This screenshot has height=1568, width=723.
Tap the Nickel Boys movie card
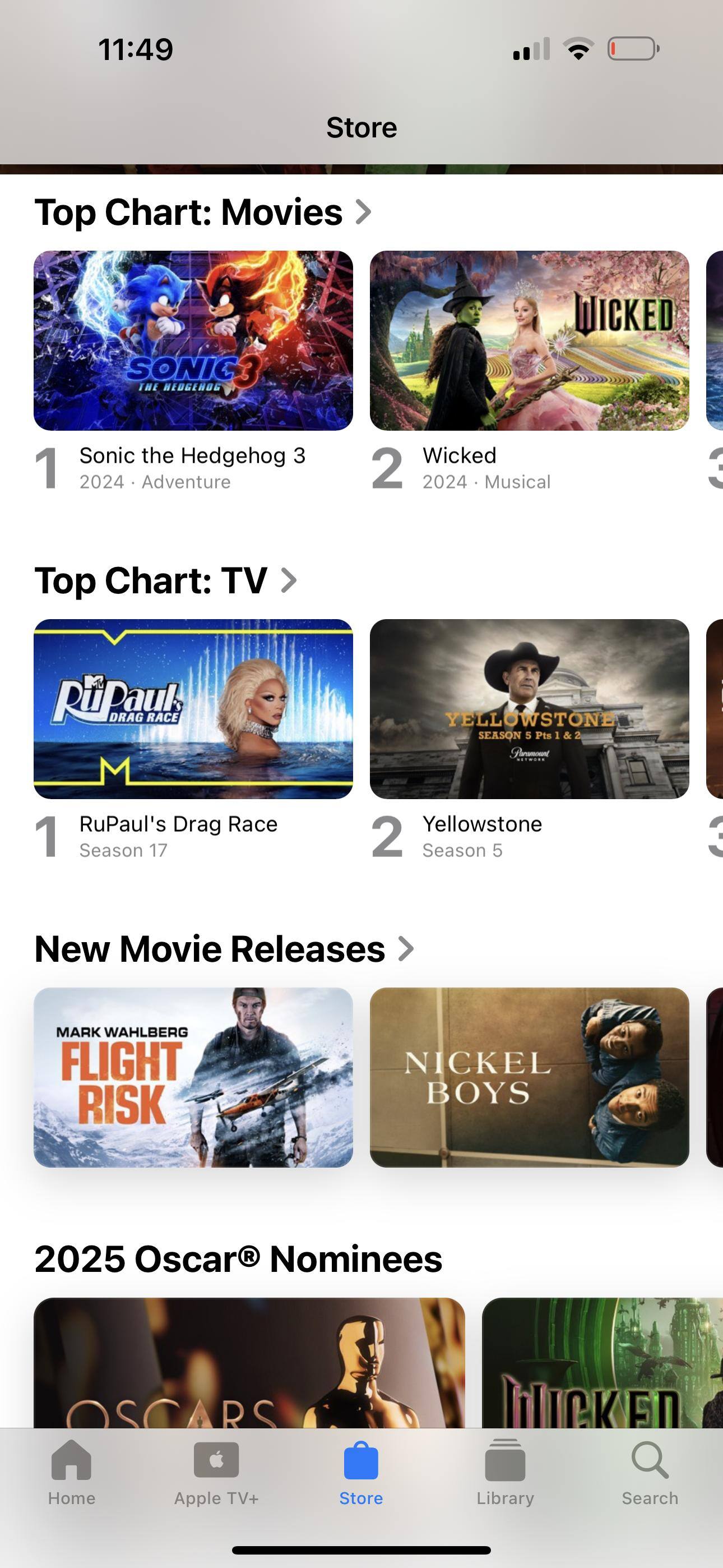529,1077
